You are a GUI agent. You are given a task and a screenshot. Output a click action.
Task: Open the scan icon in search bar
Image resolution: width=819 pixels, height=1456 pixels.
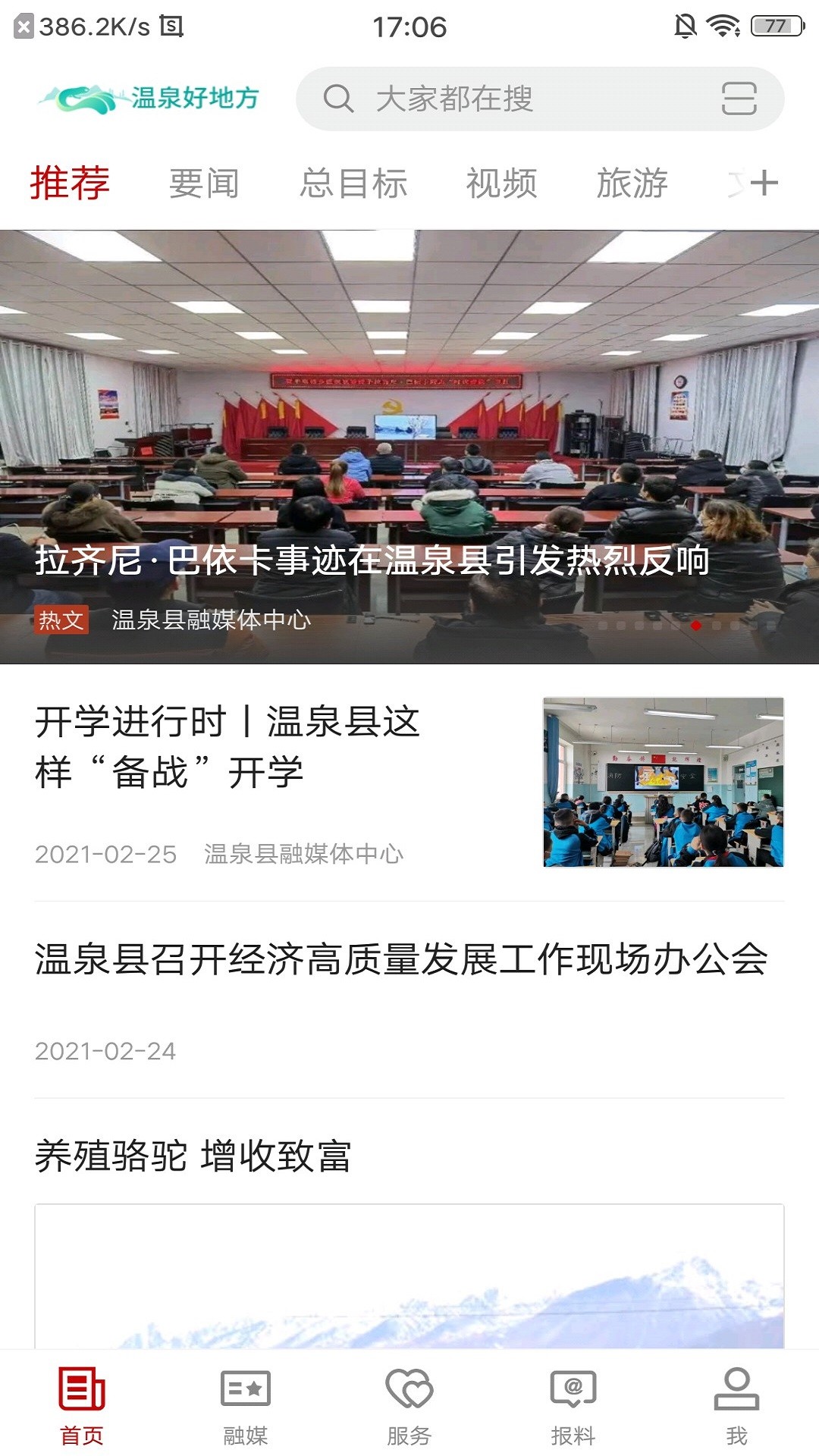coord(738,99)
